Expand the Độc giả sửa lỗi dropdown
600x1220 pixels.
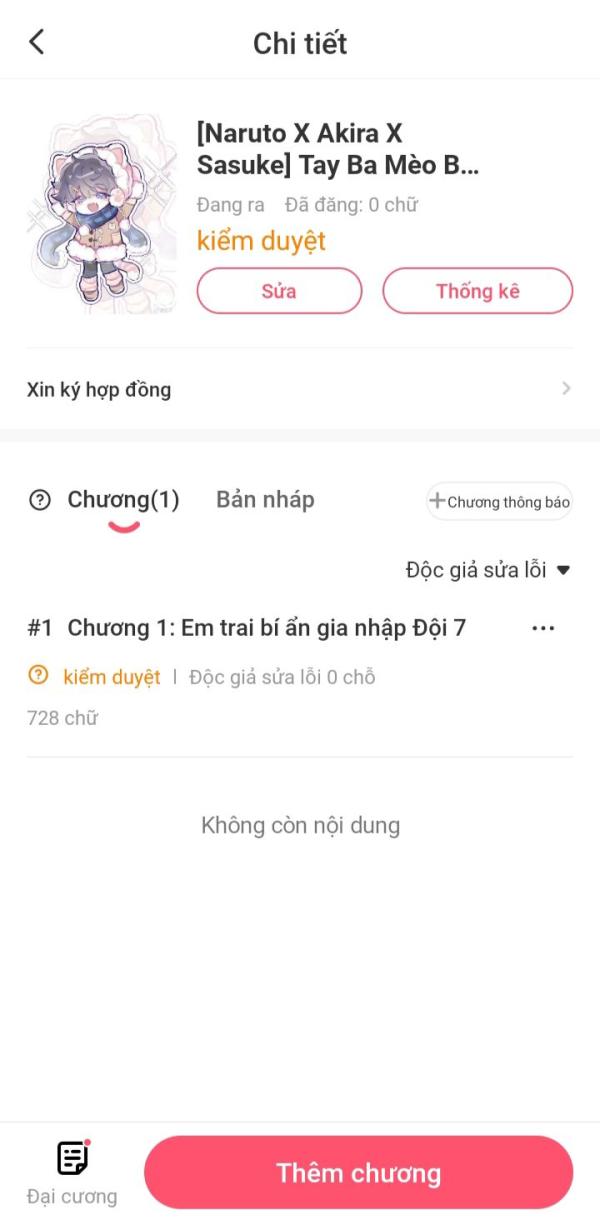click(487, 570)
